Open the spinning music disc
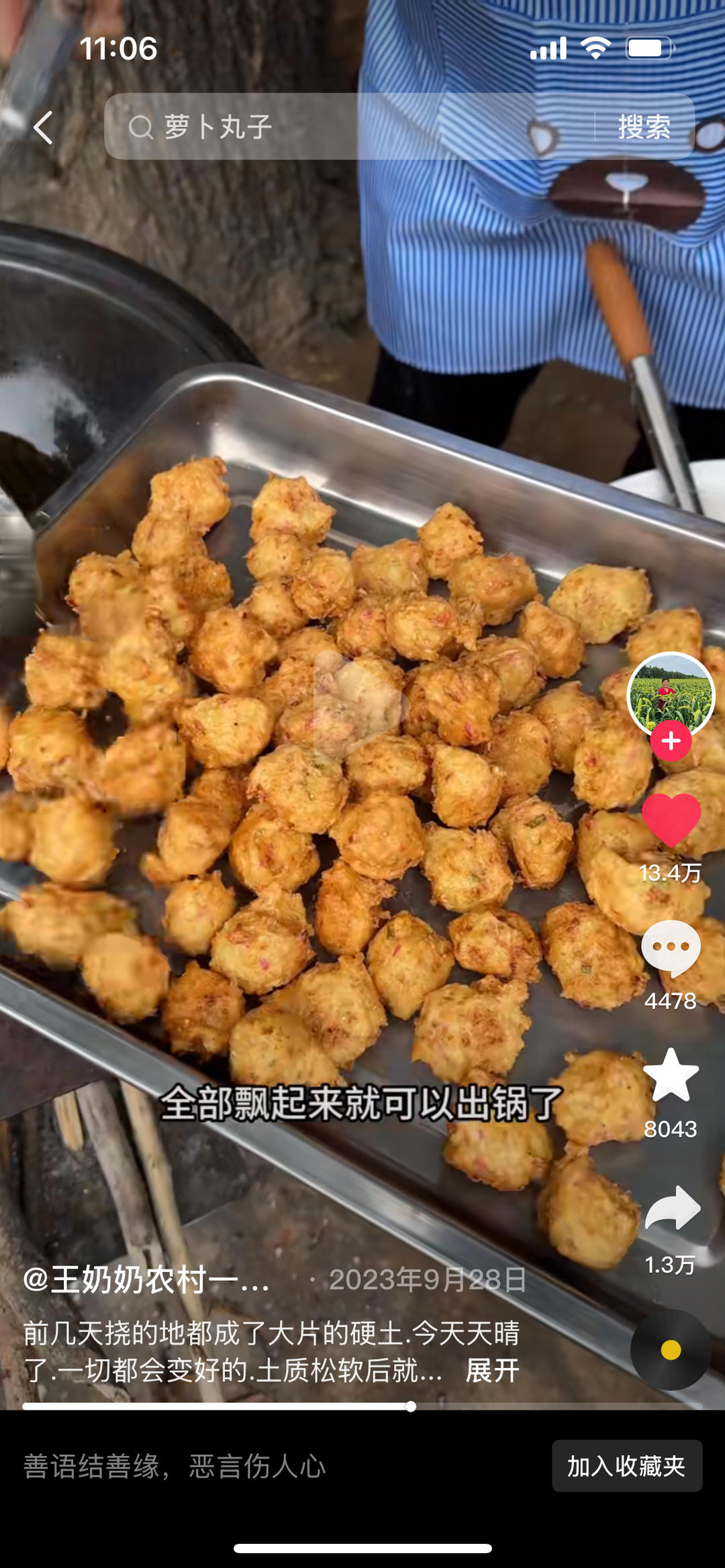The width and height of the screenshot is (725, 1568). pos(671,1349)
